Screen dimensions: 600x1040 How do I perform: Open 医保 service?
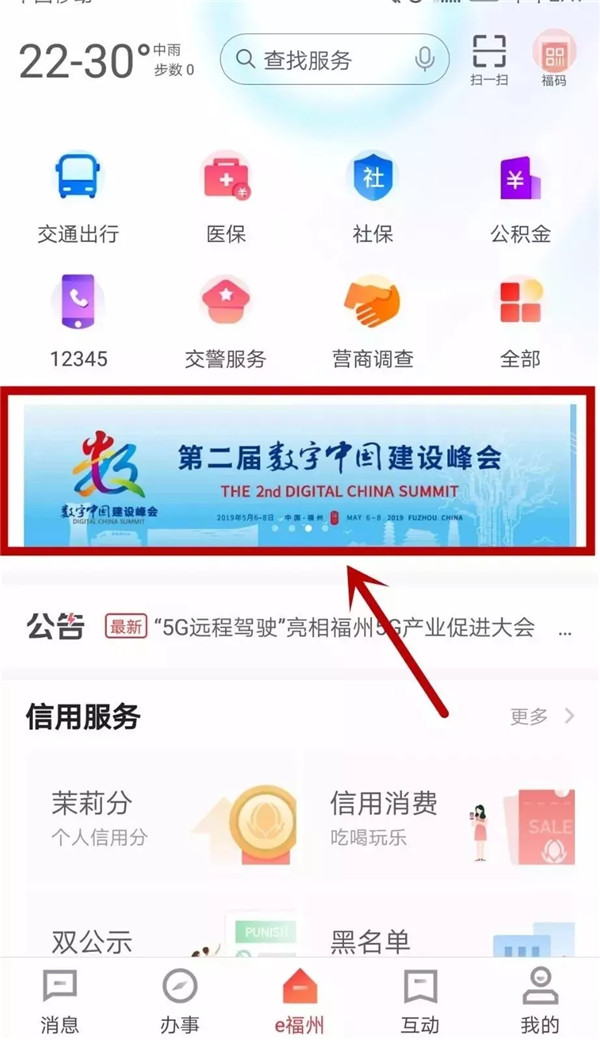click(x=226, y=197)
